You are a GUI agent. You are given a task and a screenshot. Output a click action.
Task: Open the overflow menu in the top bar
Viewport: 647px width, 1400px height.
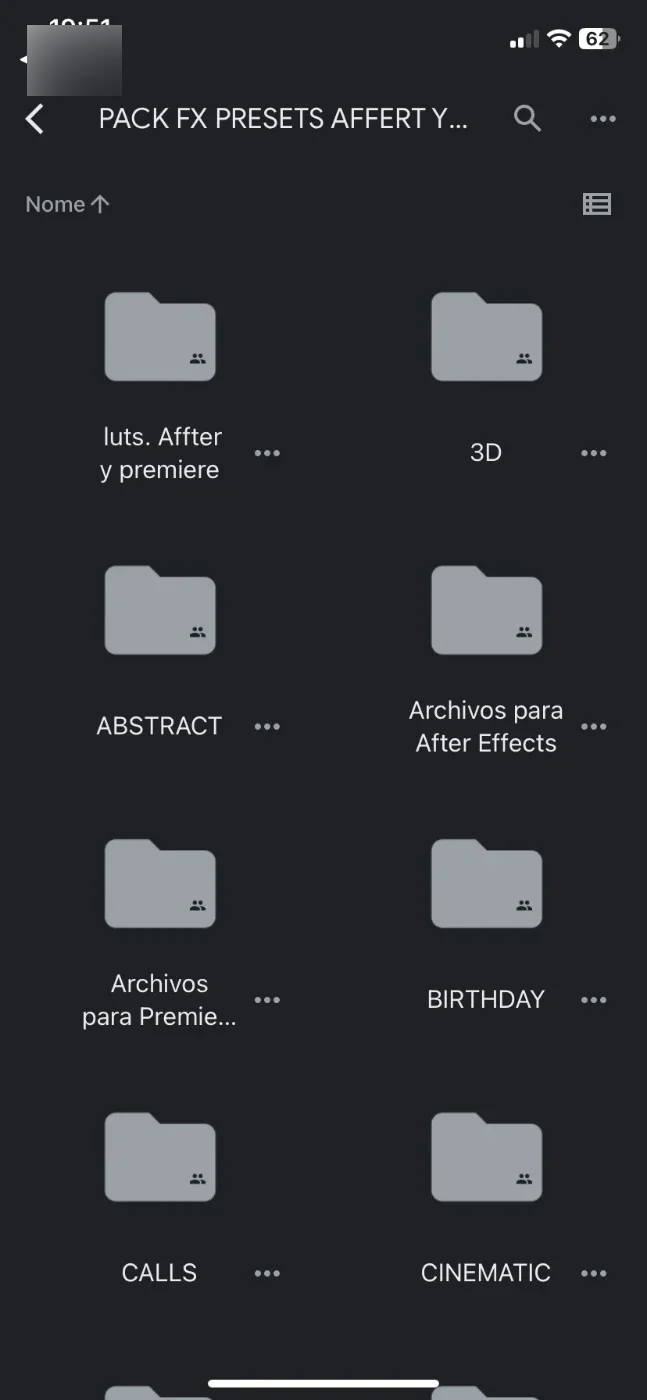603,119
